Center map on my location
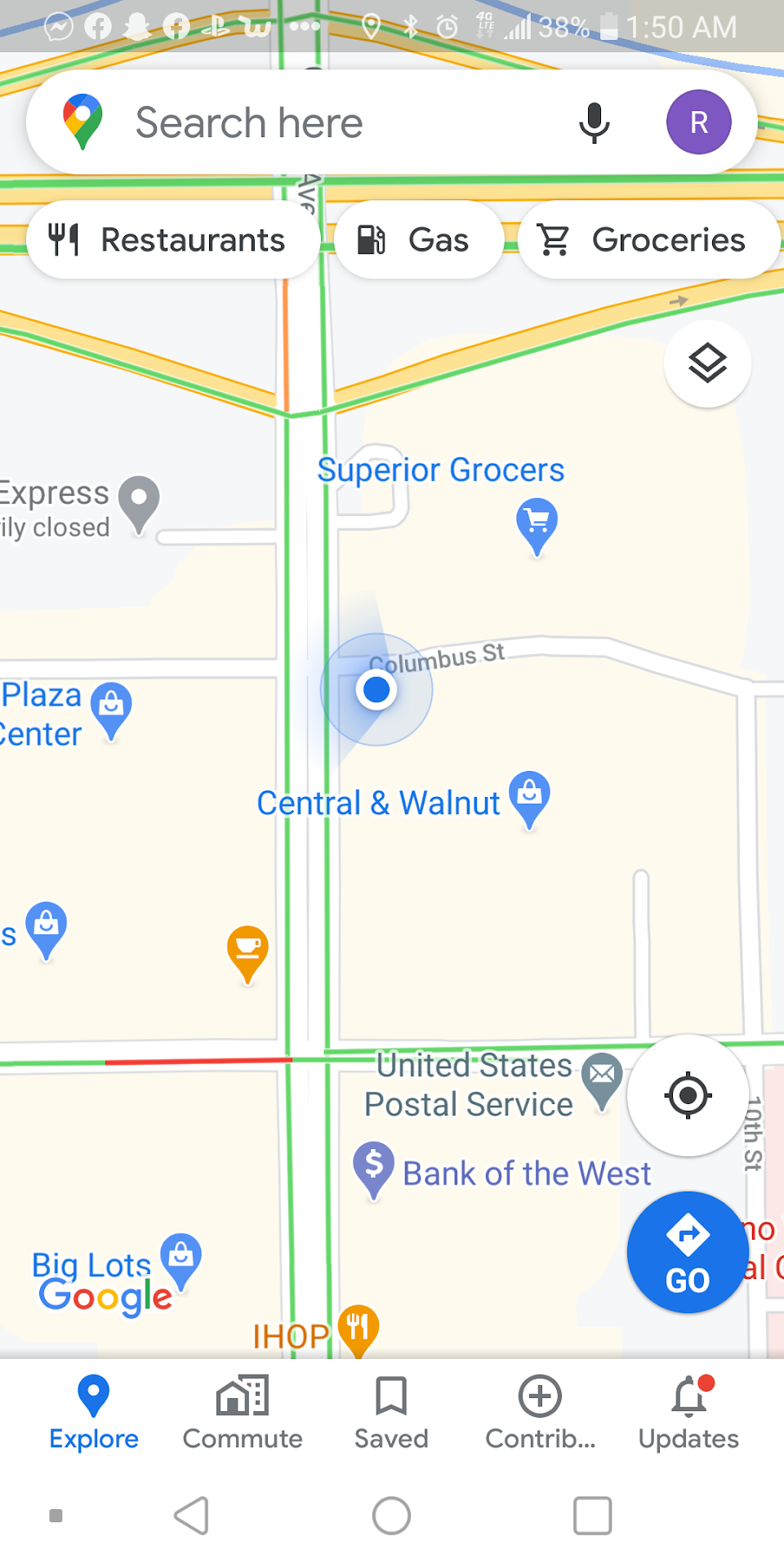The height and width of the screenshot is (1568, 784). point(688,1095)
